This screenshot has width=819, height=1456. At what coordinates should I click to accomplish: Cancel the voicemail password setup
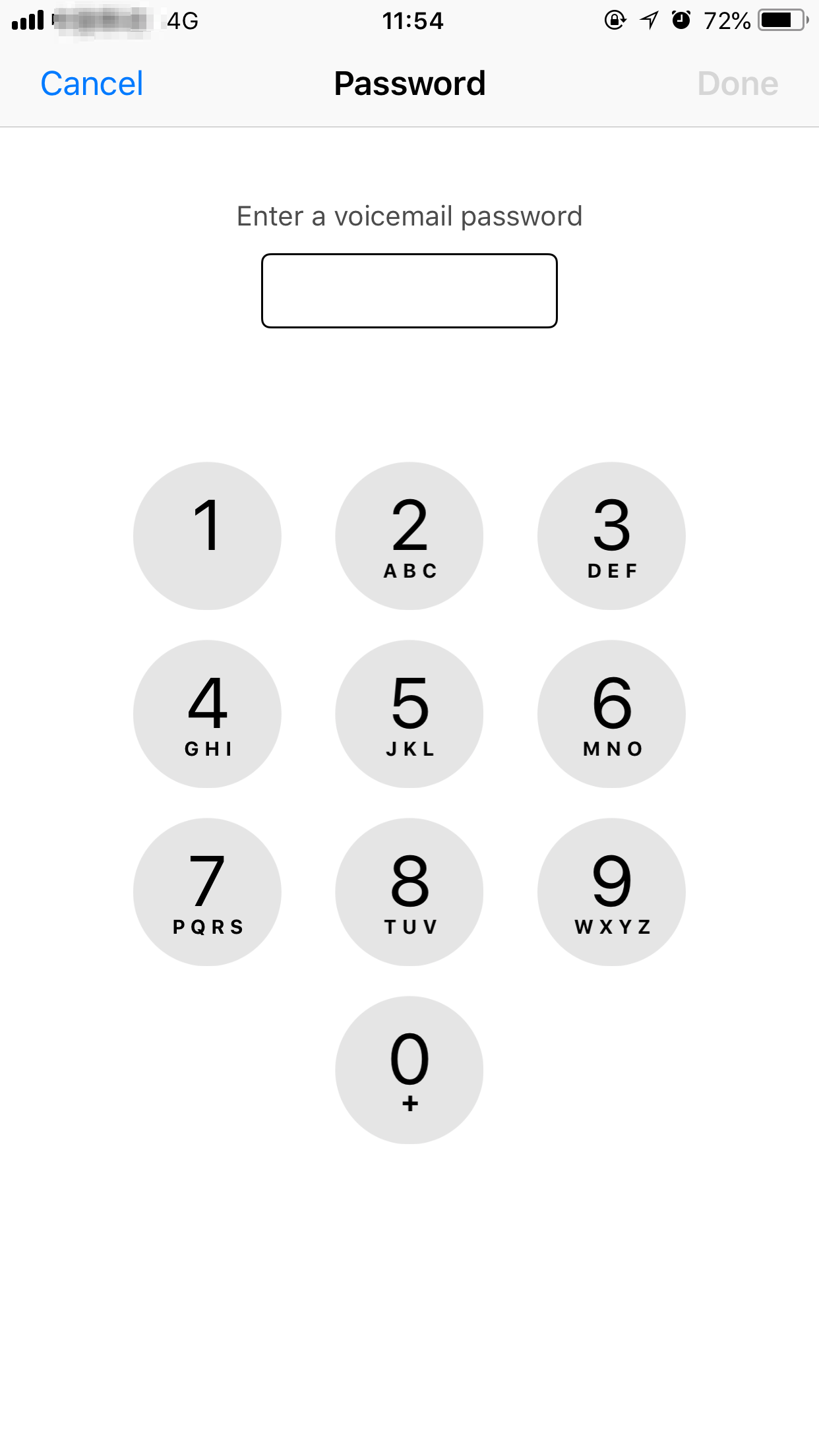(92, 84)
